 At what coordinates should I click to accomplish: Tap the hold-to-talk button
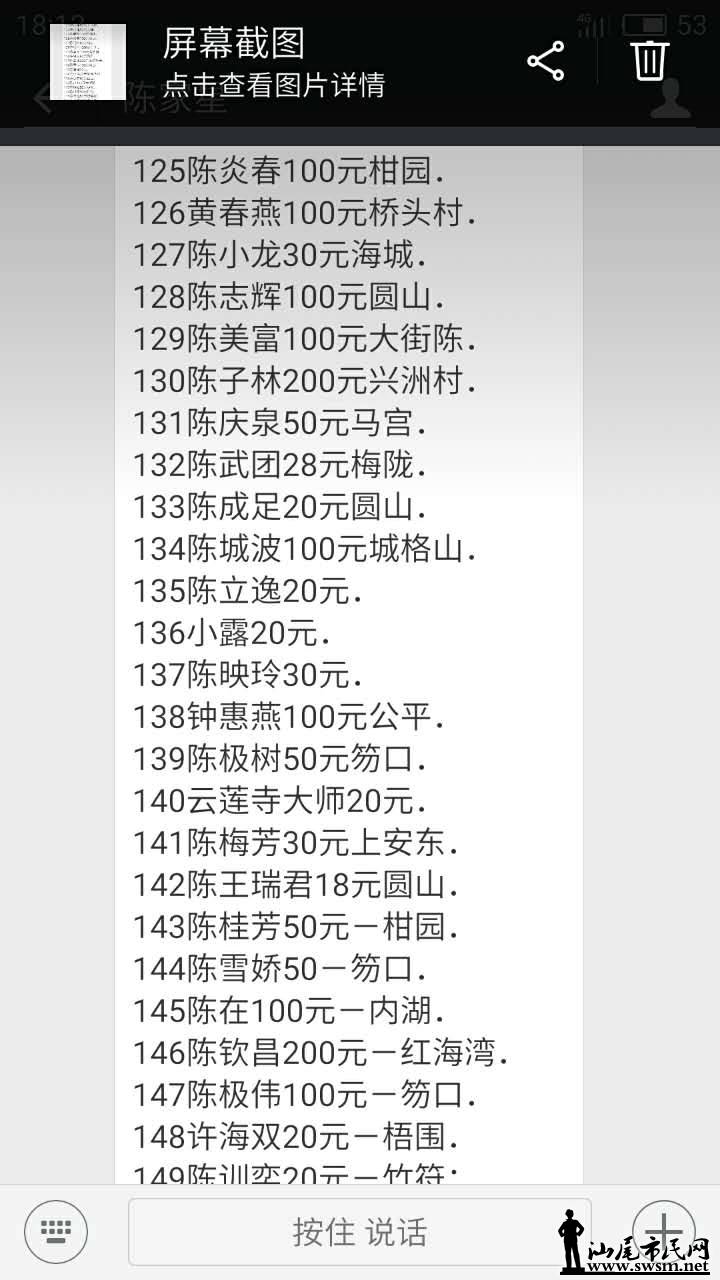click(x=359, y=1232)
